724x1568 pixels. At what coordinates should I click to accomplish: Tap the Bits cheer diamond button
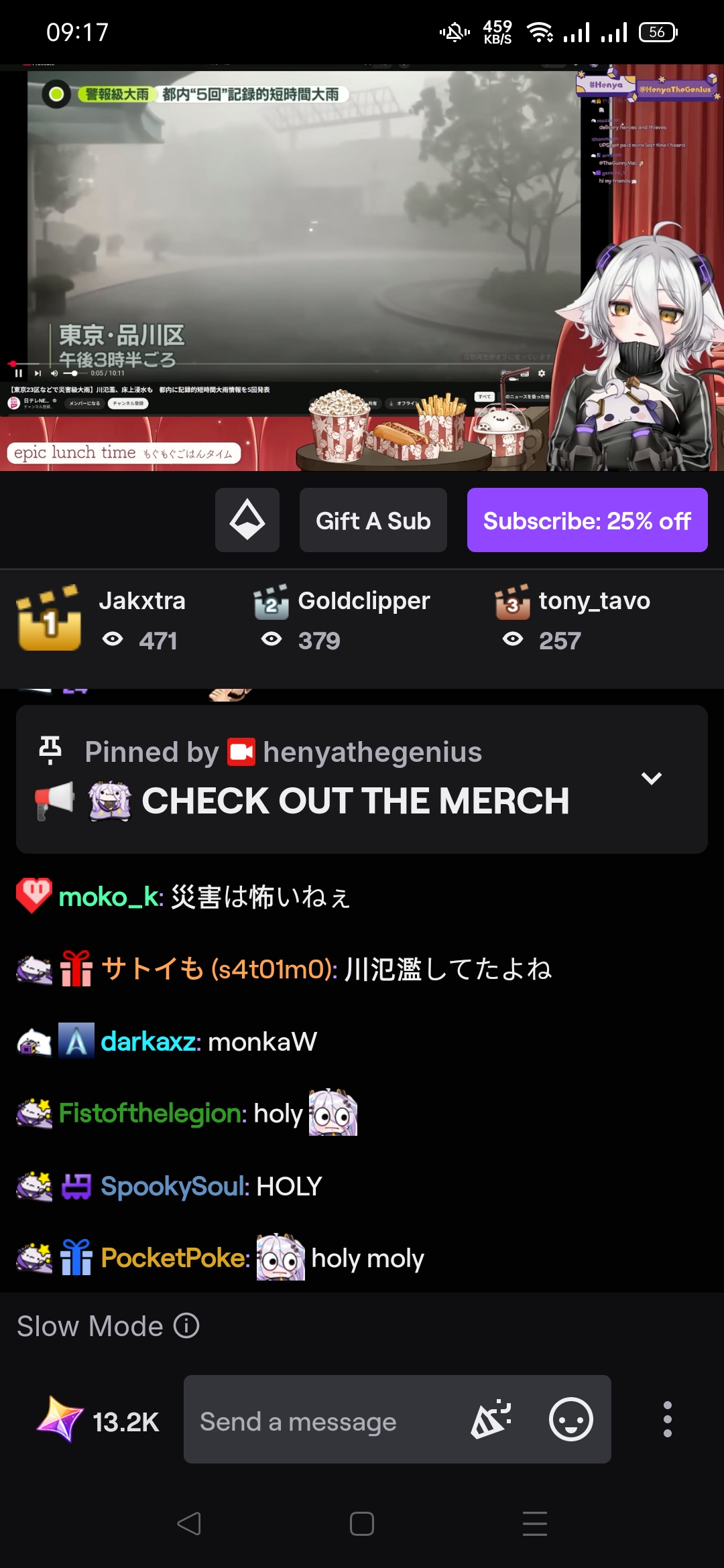pyautogui.click(x=247, y=520)
